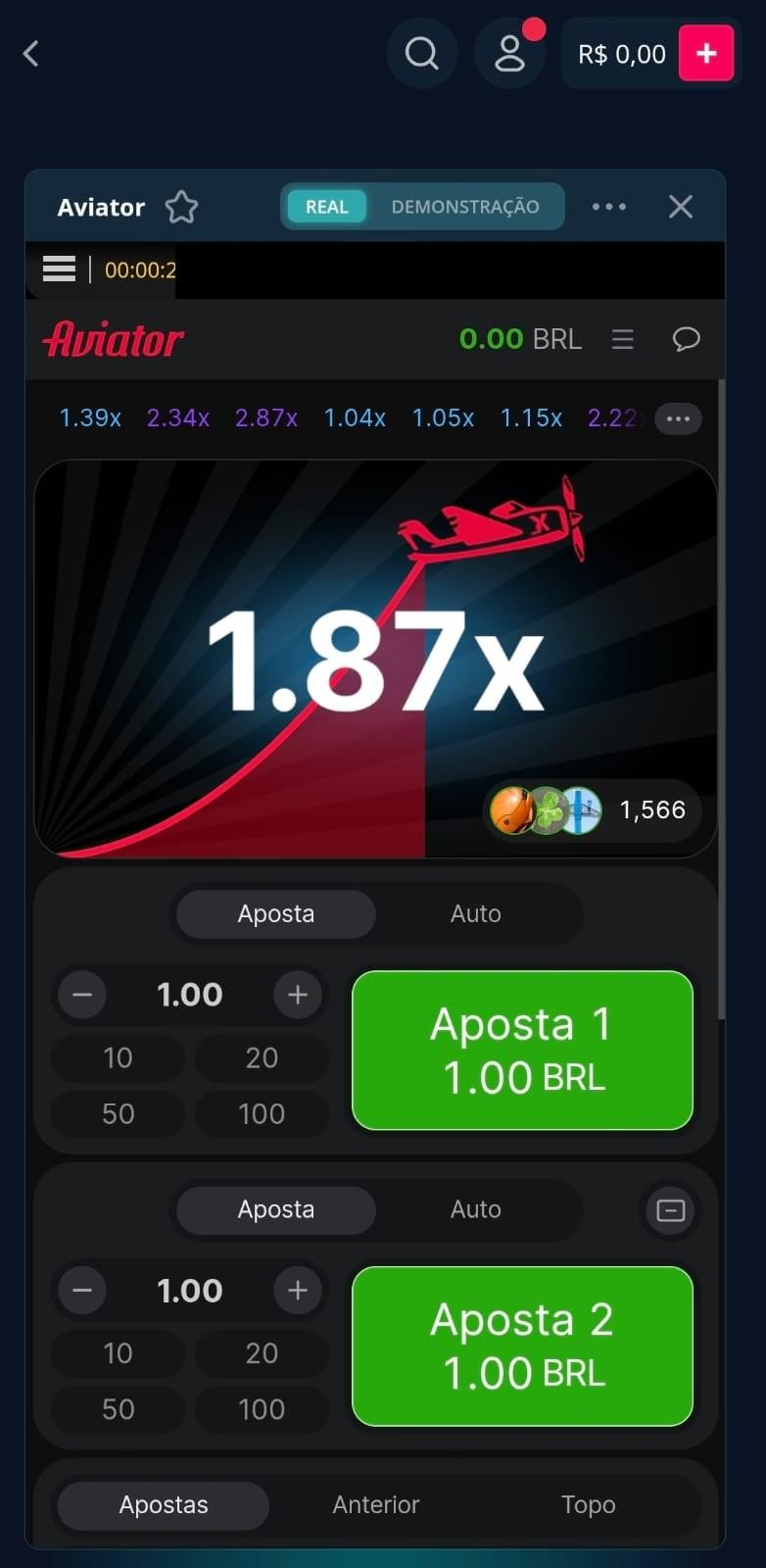Viewport: 766px width, 1568px height.
Task: Open the bets list beside the balance
Action: point(623,338)
